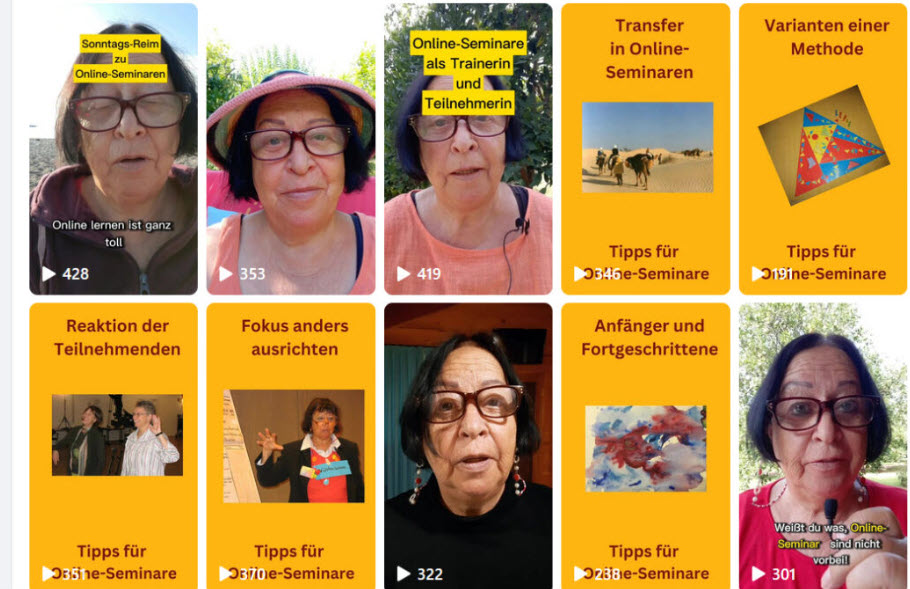Image resolution: width=910 pixels, height=589 pixels.
Task: Play the 'Weißt du was, Online-Seminar' video
Action: 823,445
